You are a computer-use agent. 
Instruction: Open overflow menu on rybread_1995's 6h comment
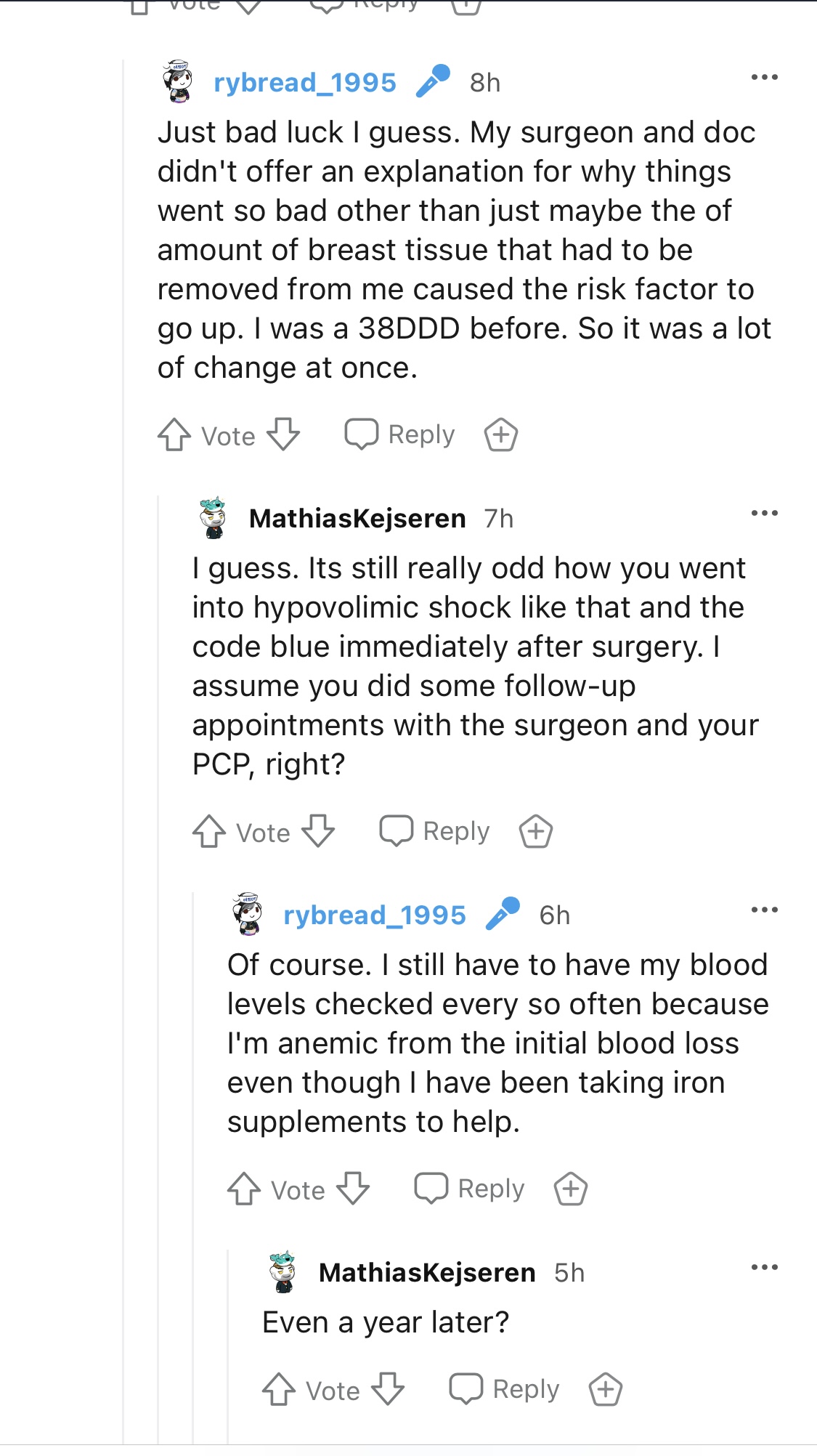click(x=764, y=910)
